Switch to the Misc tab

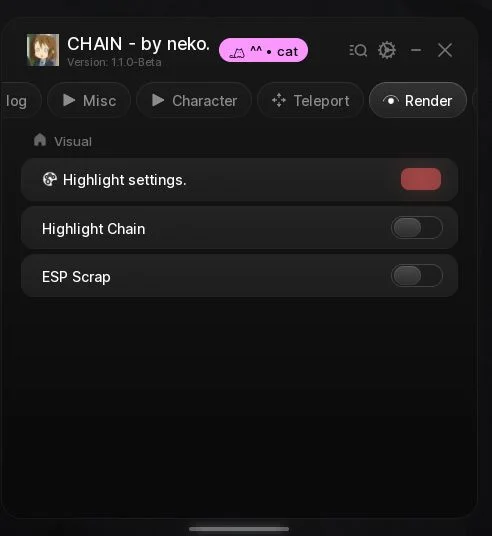pyautogui.click(x=89, y=100)
